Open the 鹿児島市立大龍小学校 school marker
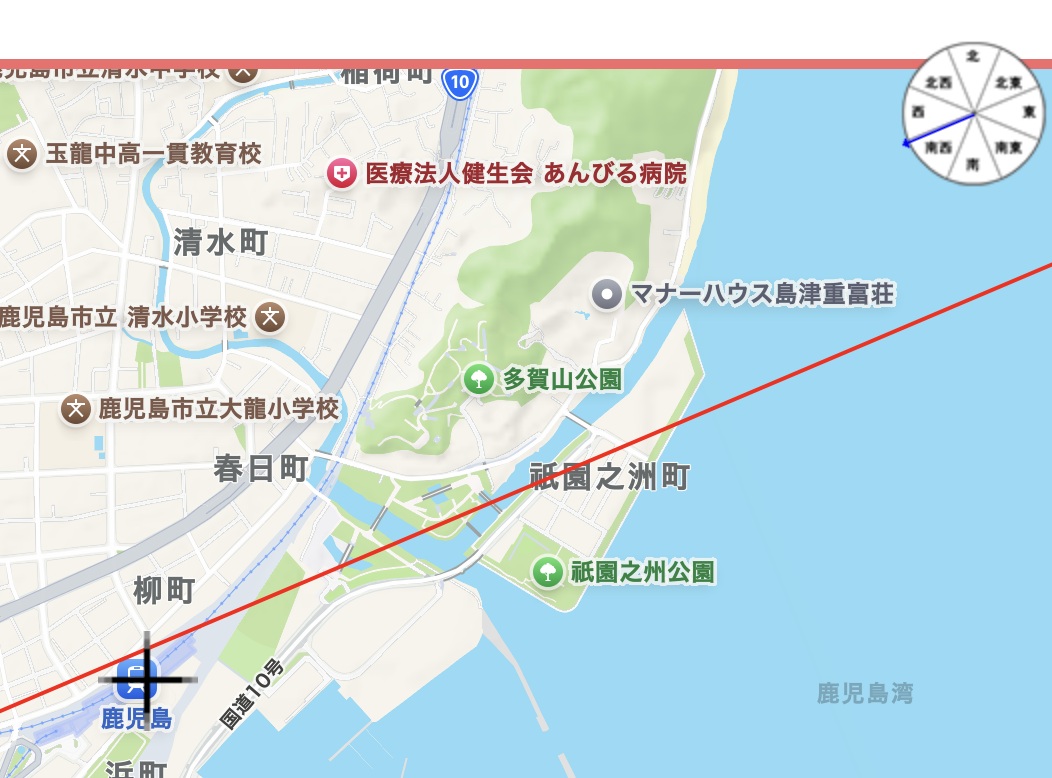The height and width of the screenshot is (778, 1052). [75, 408]
